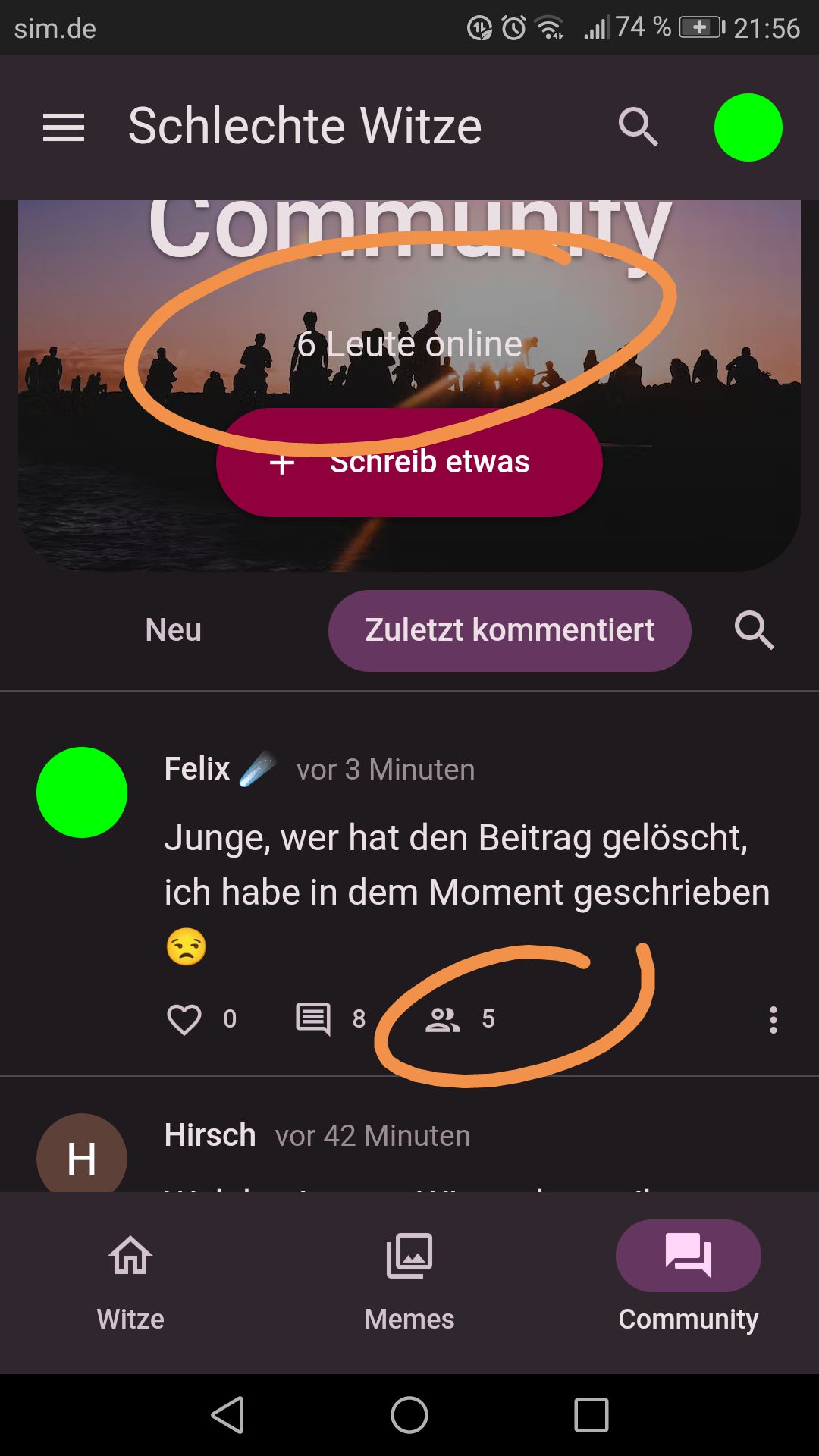Go to the Witze tab
The height and width of the screenshot is (1456, 819).
tap(130, 1283)
